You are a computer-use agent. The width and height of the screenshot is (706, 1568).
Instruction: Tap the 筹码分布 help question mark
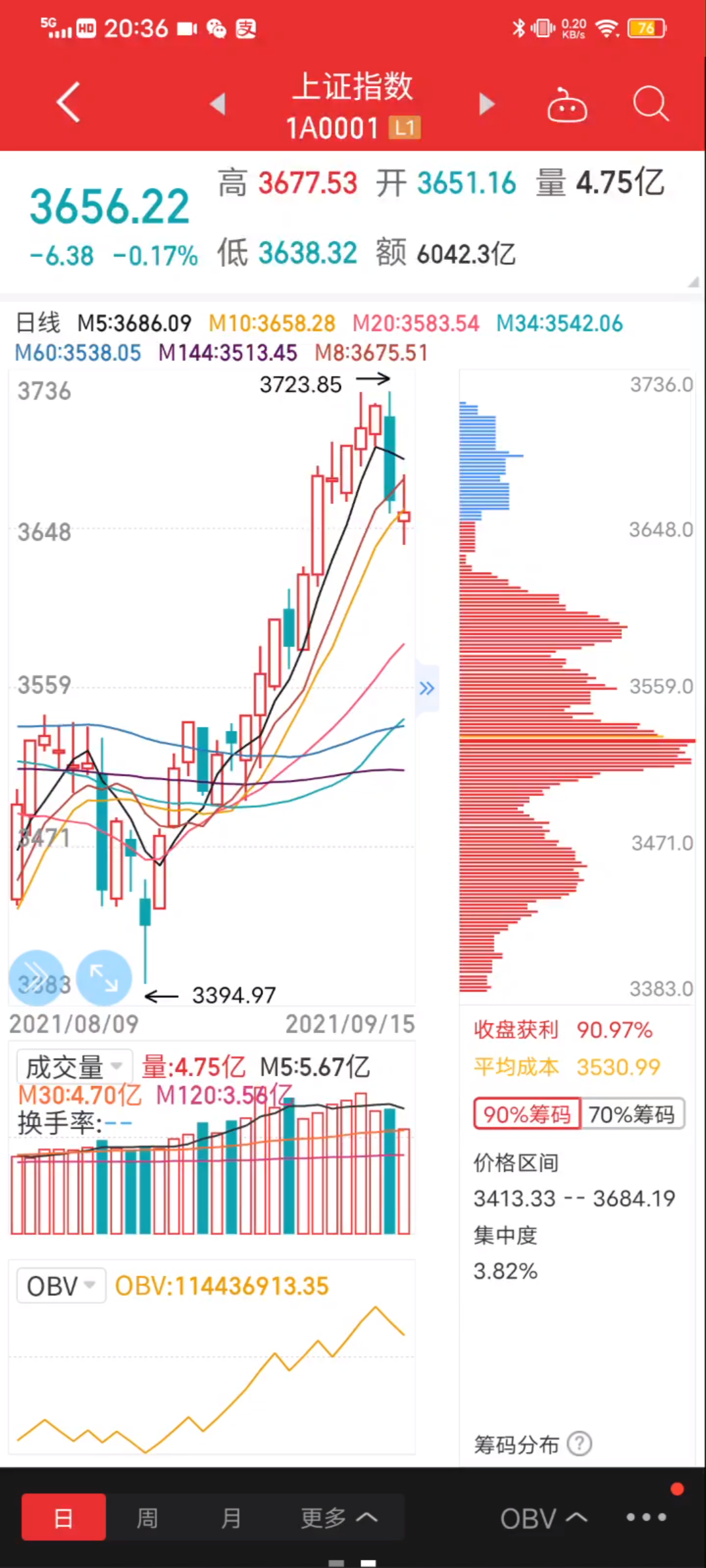tap(579, 1444)
